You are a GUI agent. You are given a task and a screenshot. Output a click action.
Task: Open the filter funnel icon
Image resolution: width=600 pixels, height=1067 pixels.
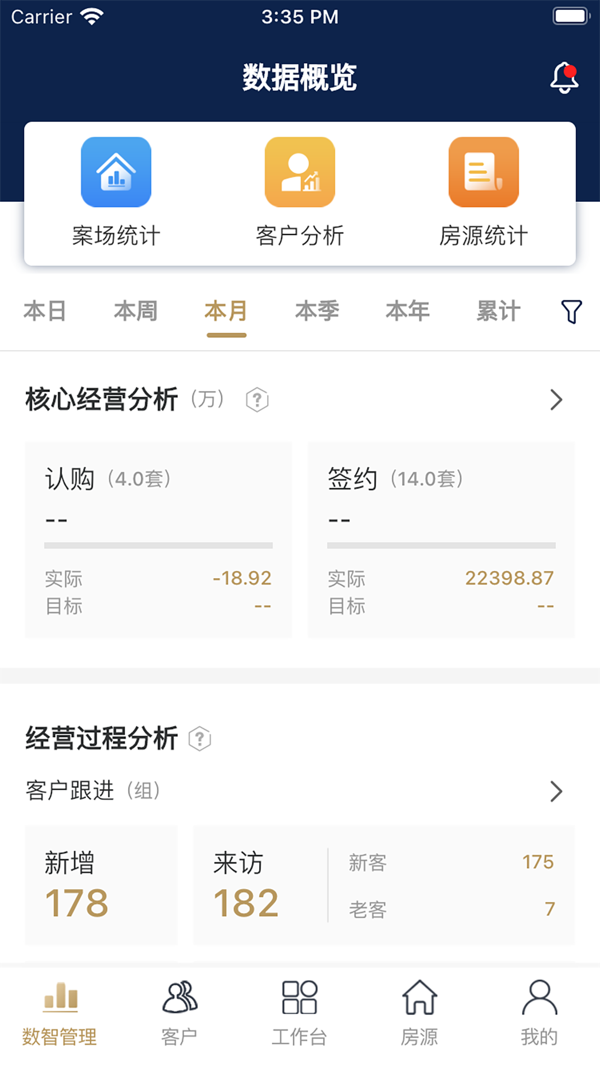[x=571, y=312]
